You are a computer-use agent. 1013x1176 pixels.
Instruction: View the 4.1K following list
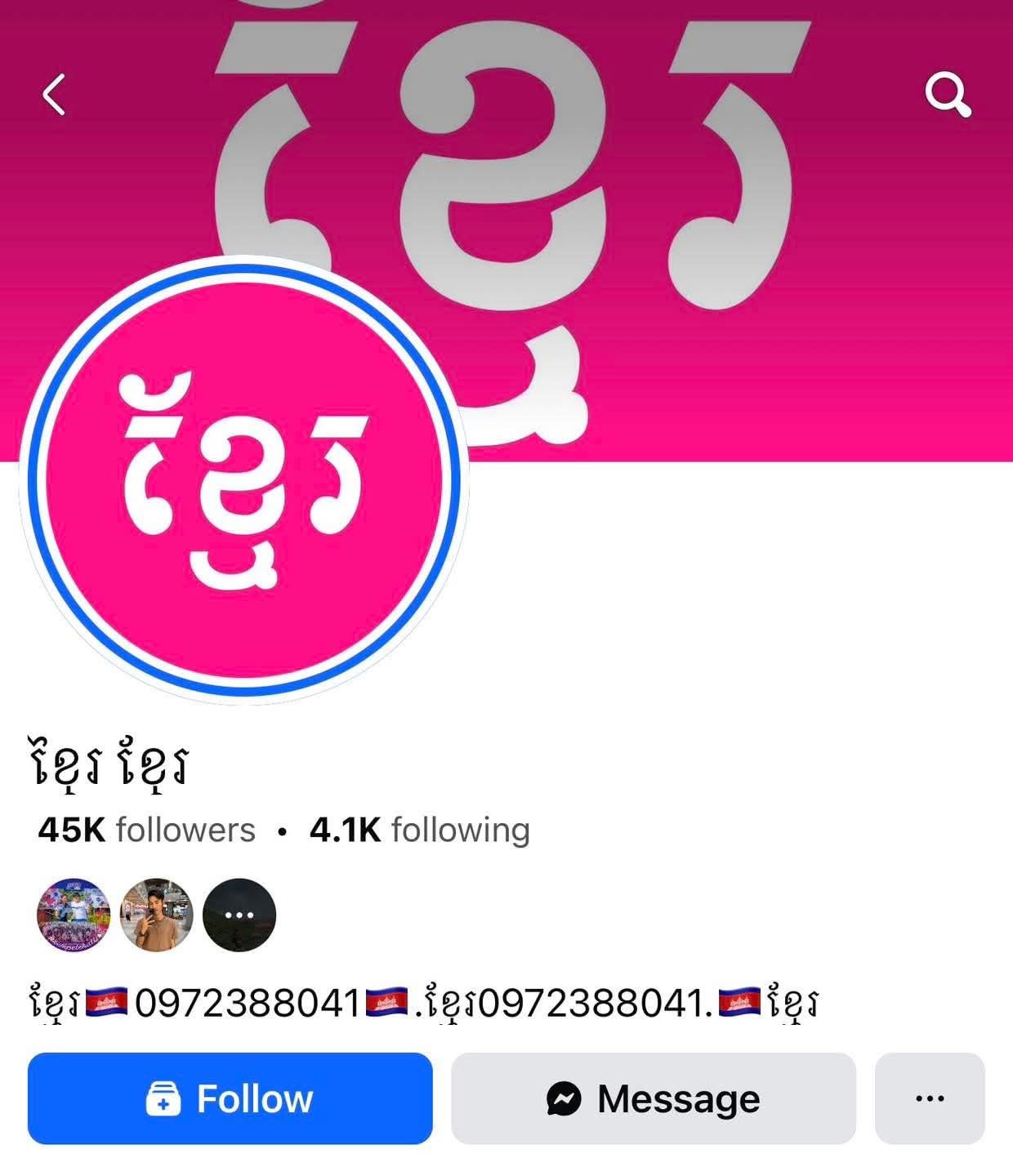pos(419,831)
